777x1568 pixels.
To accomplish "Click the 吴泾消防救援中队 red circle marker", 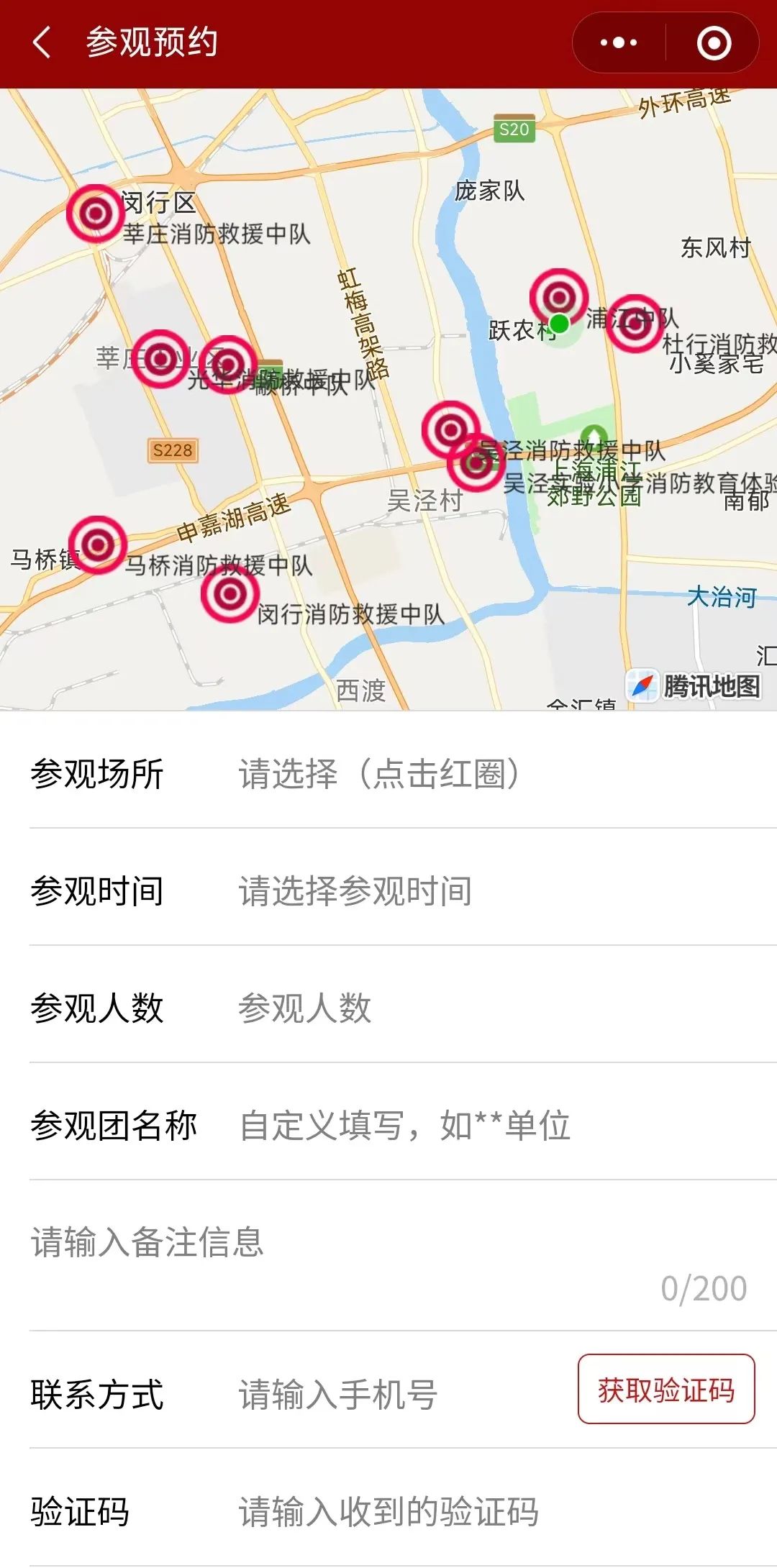I will (x=451, y=430).
